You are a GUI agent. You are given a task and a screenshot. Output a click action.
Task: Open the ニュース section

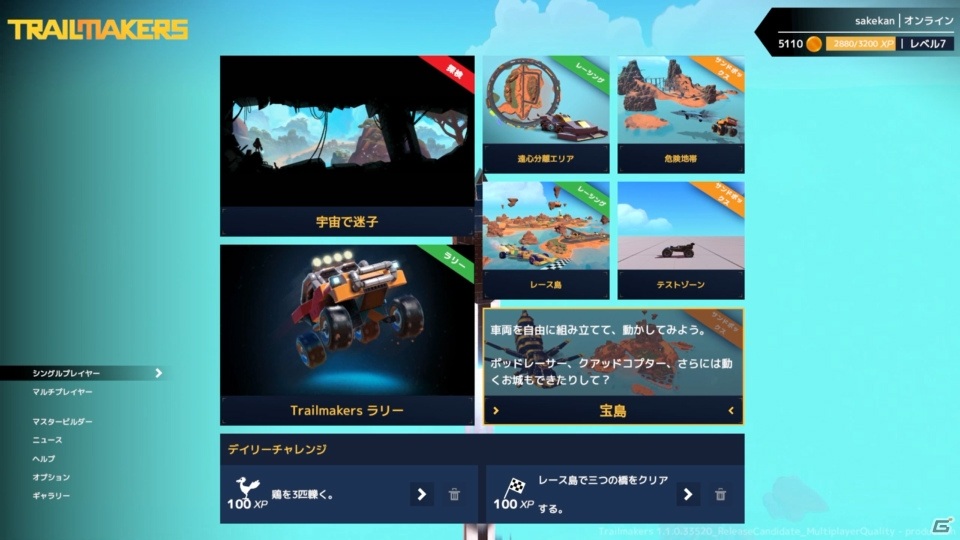click(47, 440)
